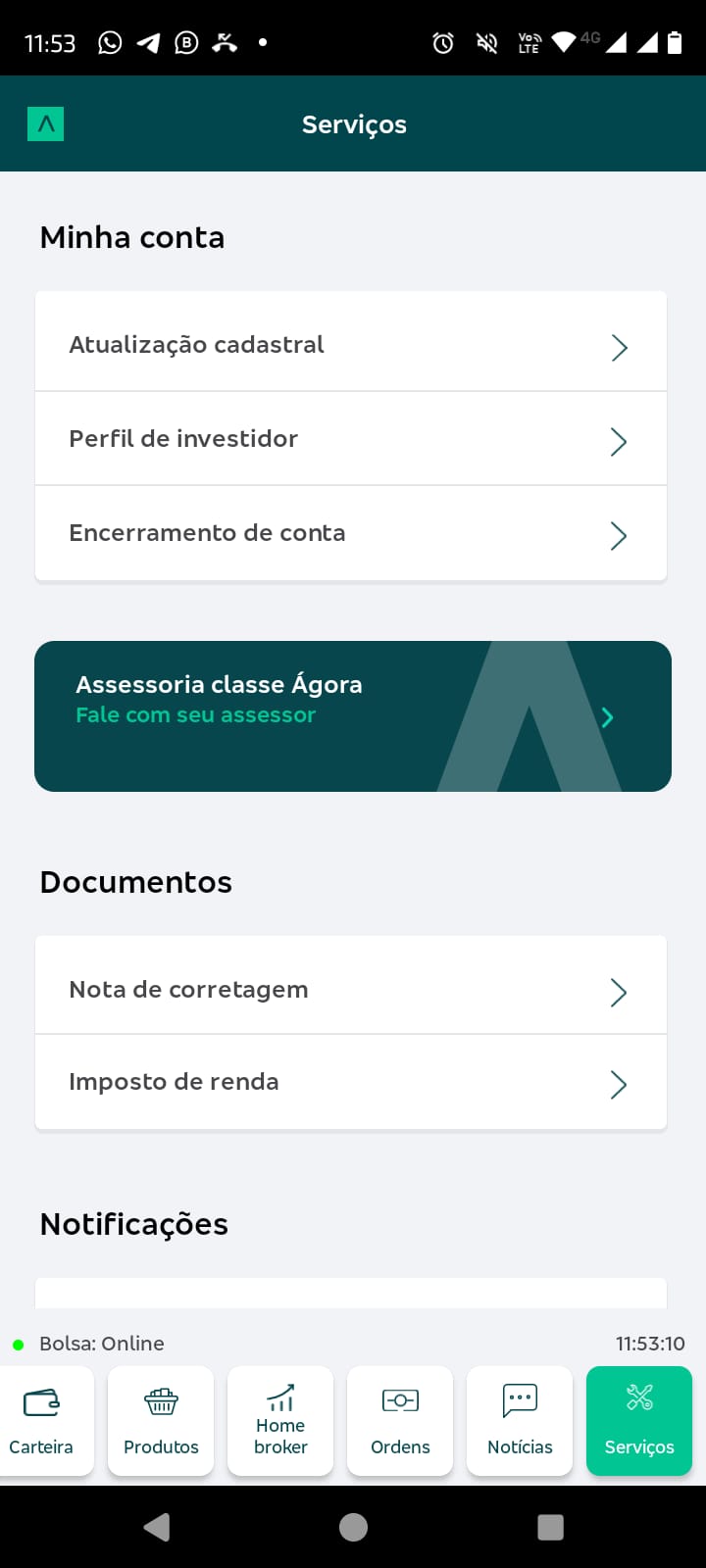Tap the system home button

(353, 1527)
